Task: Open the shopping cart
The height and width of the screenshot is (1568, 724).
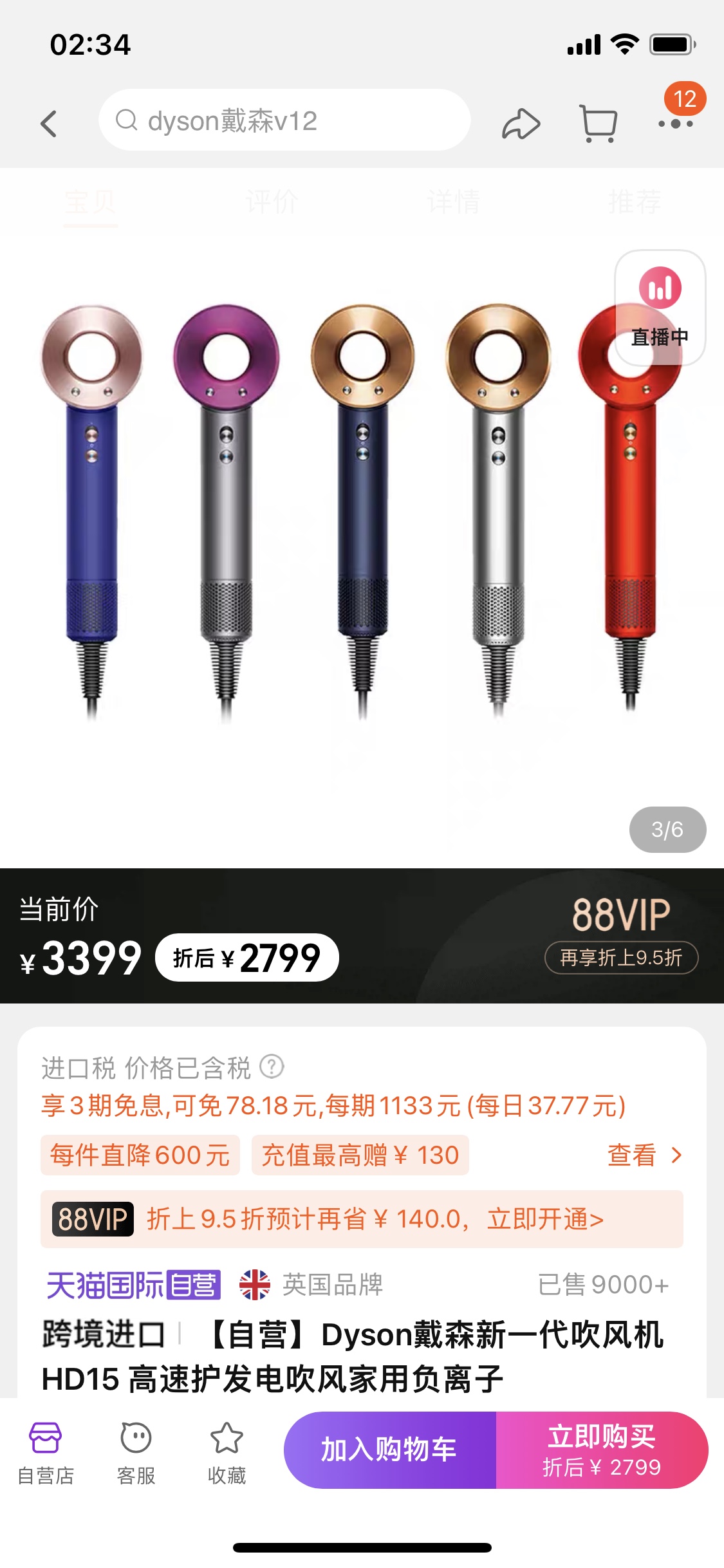Action: click(x=598, y=123)
